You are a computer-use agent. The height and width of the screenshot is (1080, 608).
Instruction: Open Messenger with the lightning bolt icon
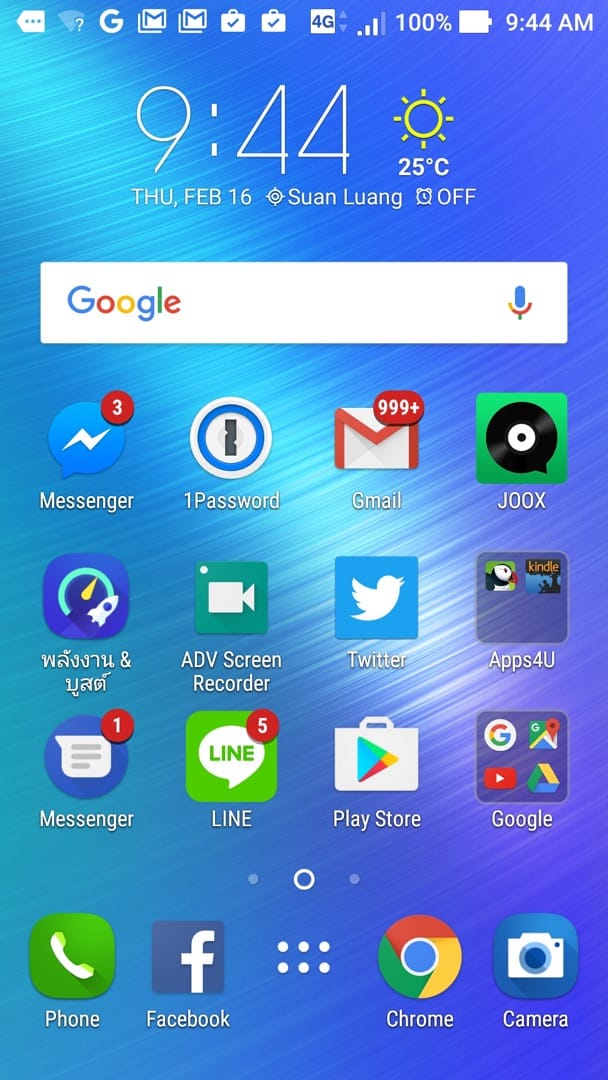(86, 440)
